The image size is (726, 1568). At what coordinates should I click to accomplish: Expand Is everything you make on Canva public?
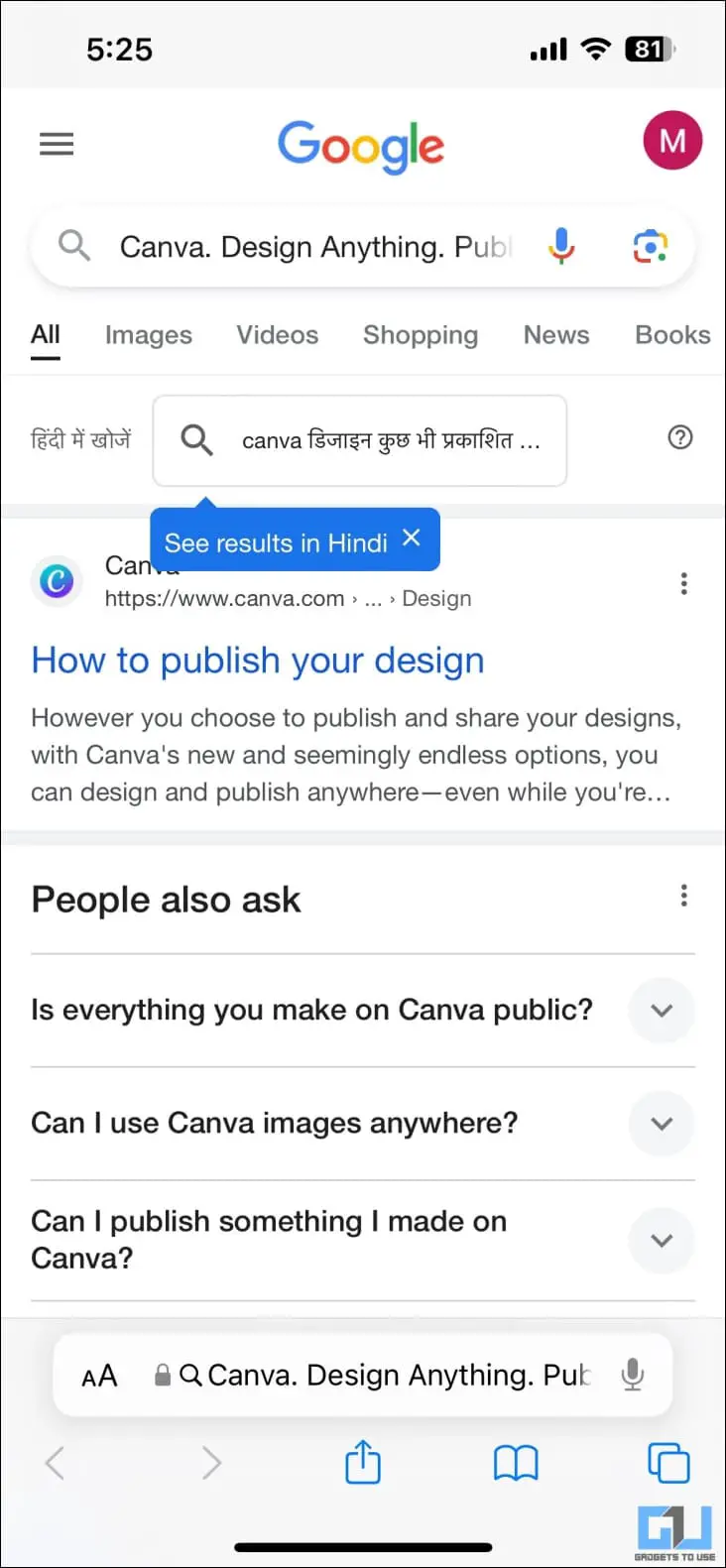(363, 1011)
